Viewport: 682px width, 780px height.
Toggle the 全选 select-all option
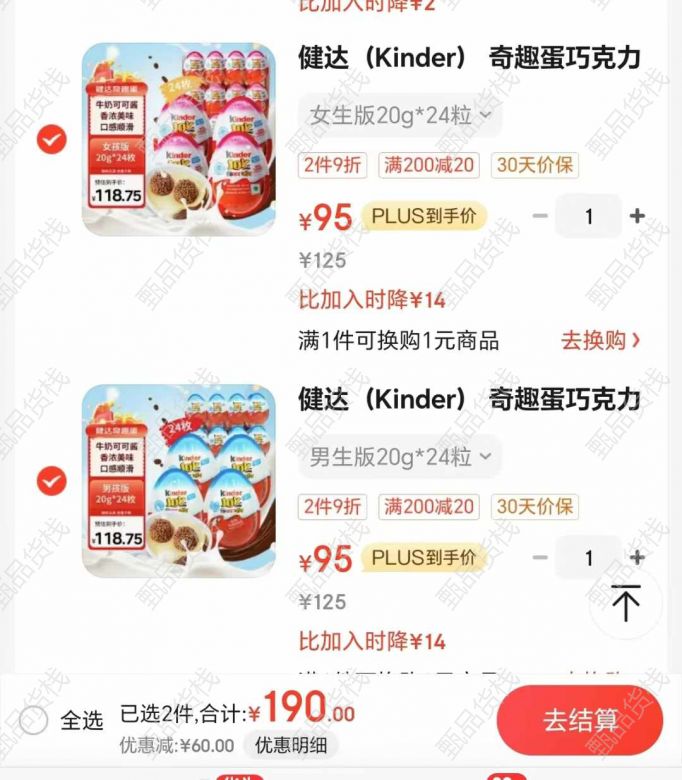[x=34, y=720]
